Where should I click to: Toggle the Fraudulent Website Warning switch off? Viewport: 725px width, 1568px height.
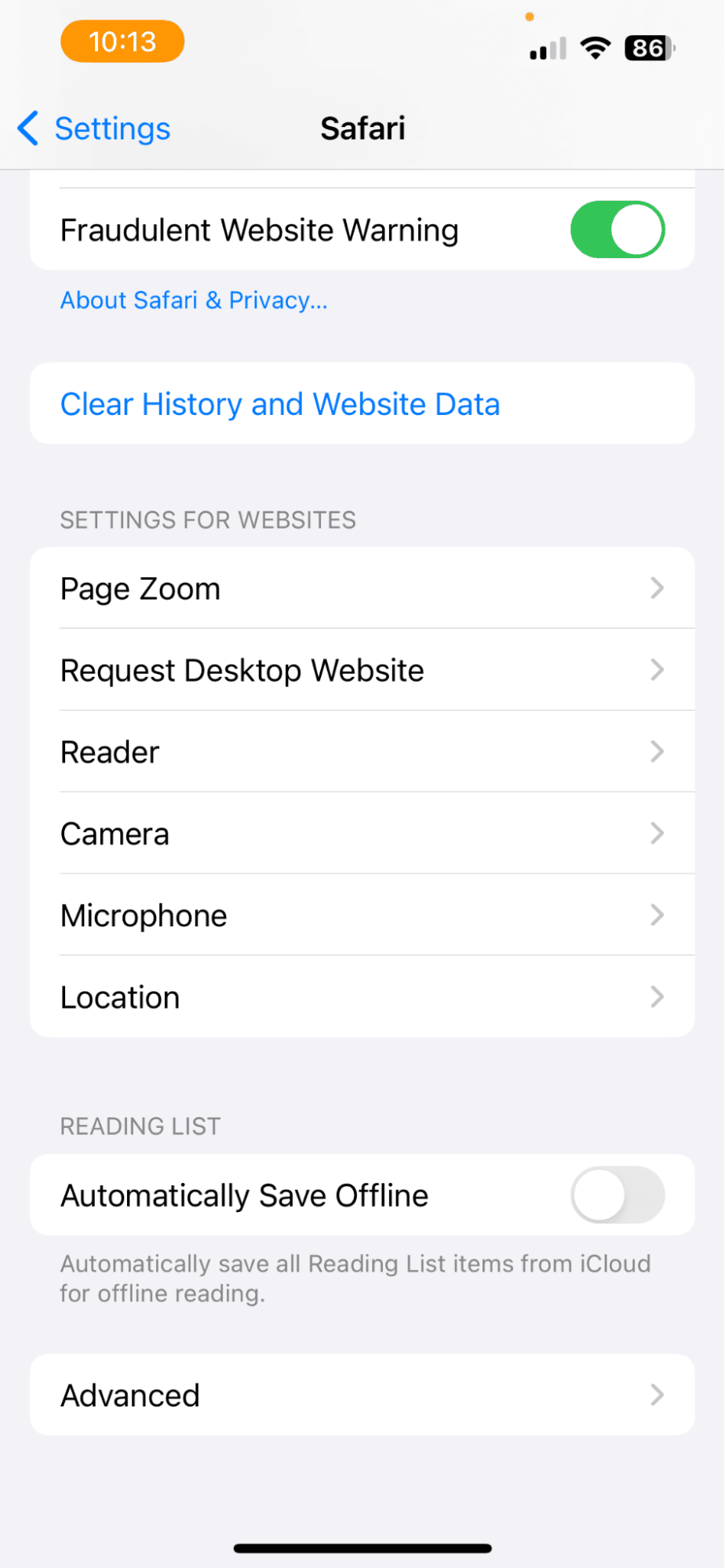(618, 229)
